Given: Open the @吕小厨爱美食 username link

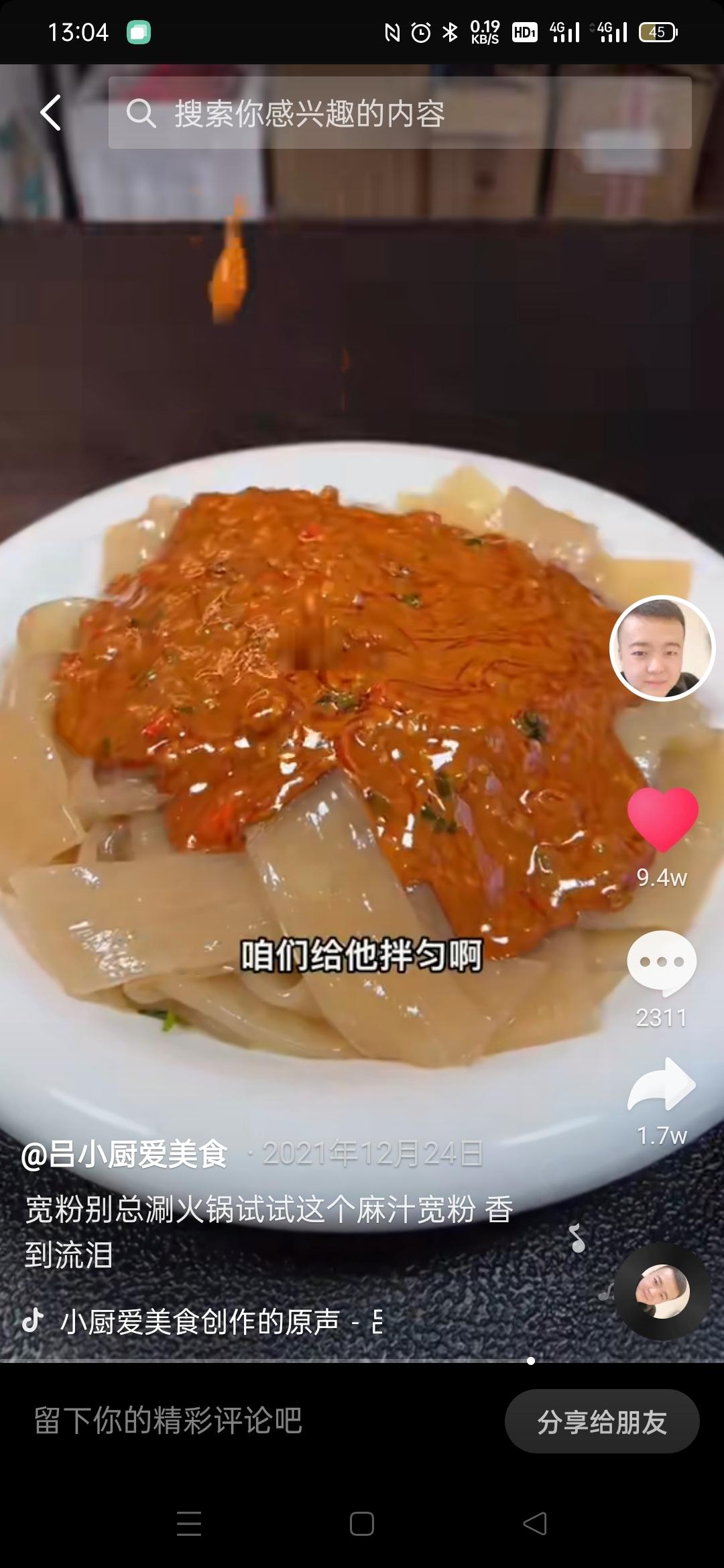Looking at the screenshot, I should click(x=125, y=1155).
